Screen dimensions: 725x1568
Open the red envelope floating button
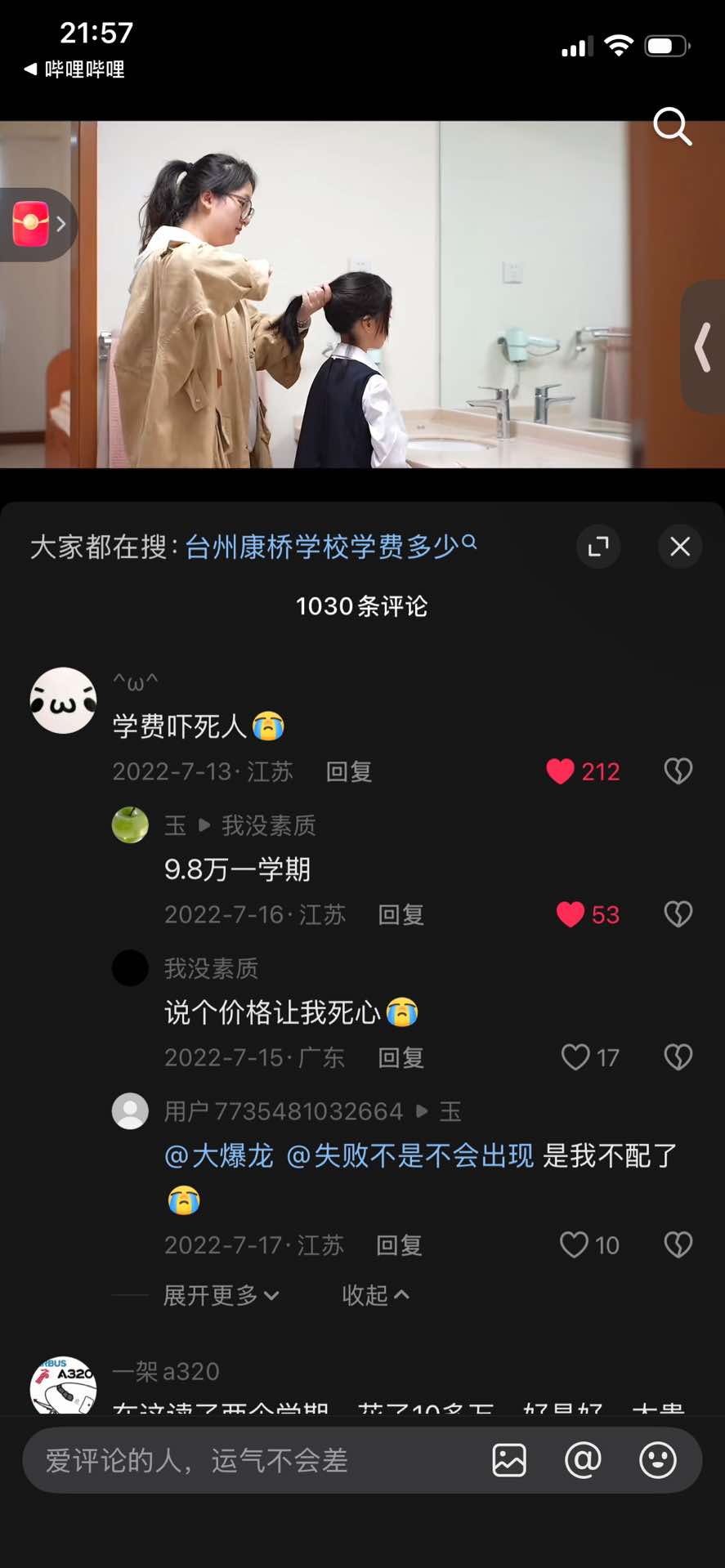[x=38, y=224]
